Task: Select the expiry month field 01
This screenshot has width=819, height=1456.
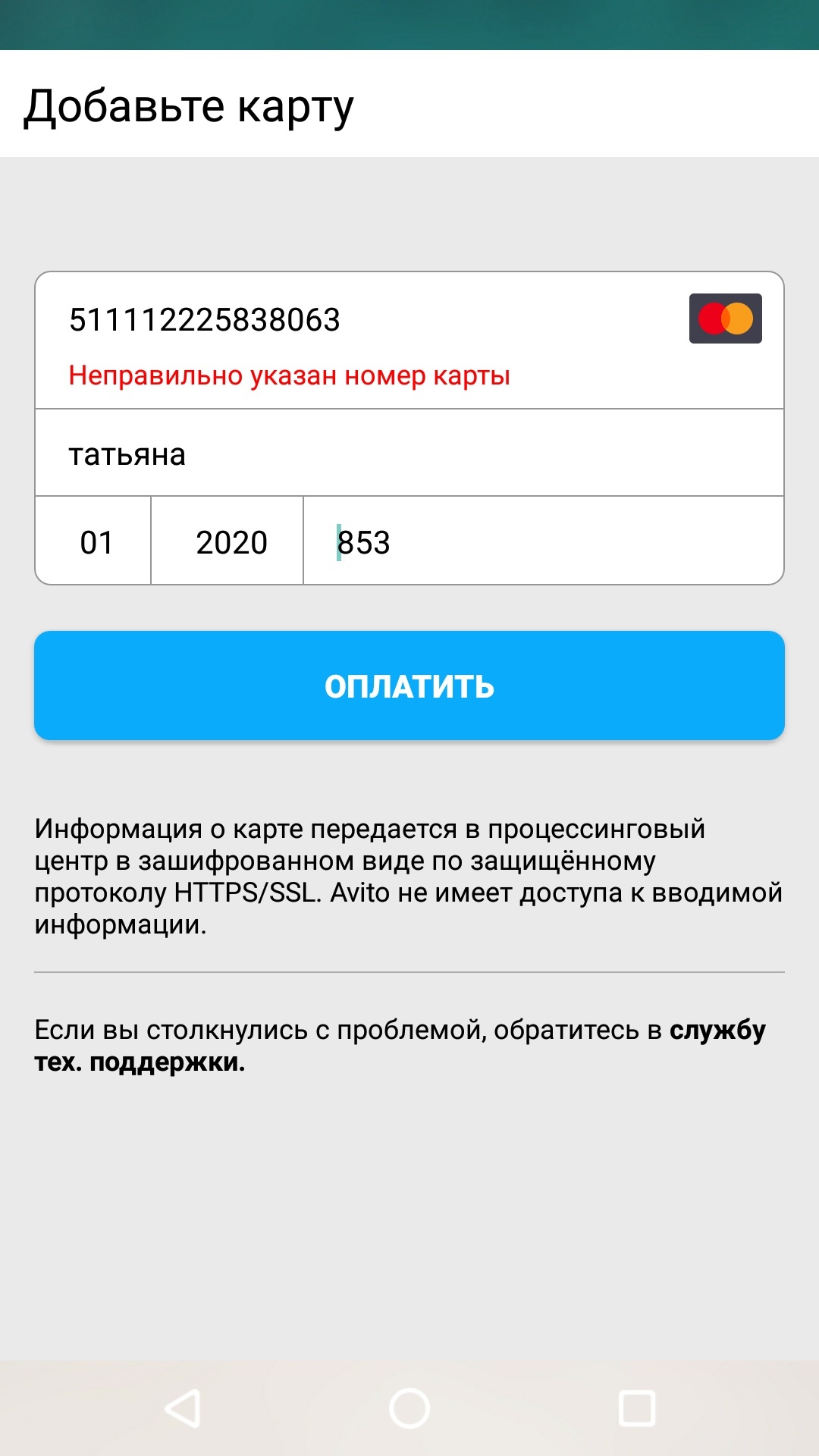Action: point(93,541)
